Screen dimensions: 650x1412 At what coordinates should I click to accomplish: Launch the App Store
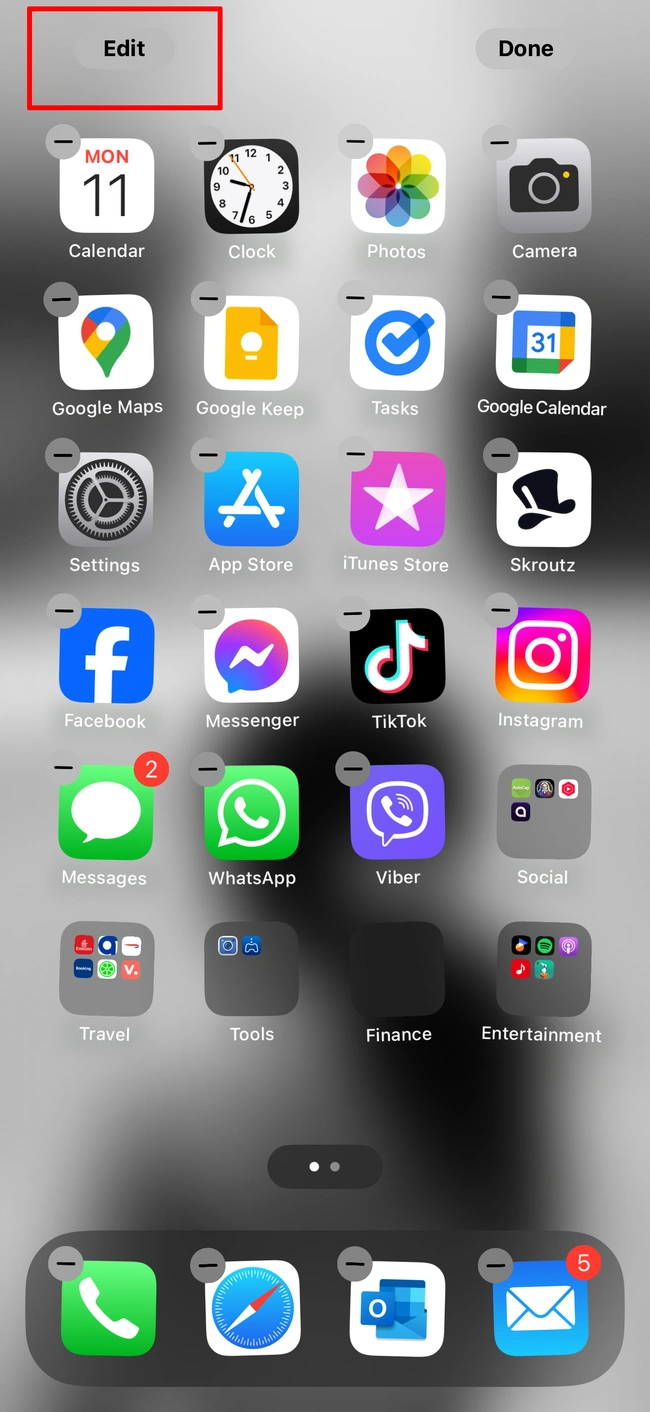(251, 500)
